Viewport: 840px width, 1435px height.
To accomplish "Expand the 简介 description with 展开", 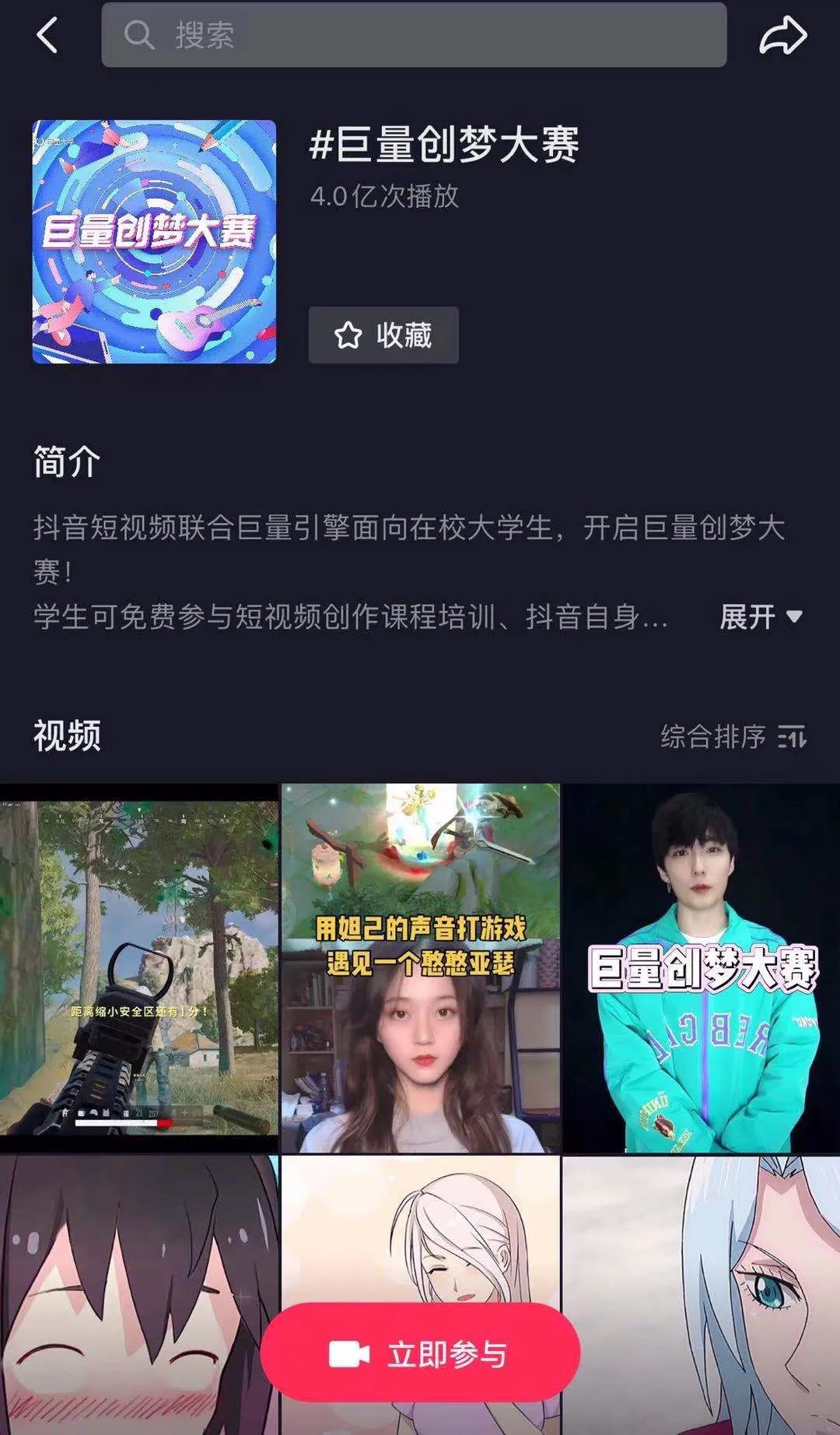I will [x=760, y=617].
